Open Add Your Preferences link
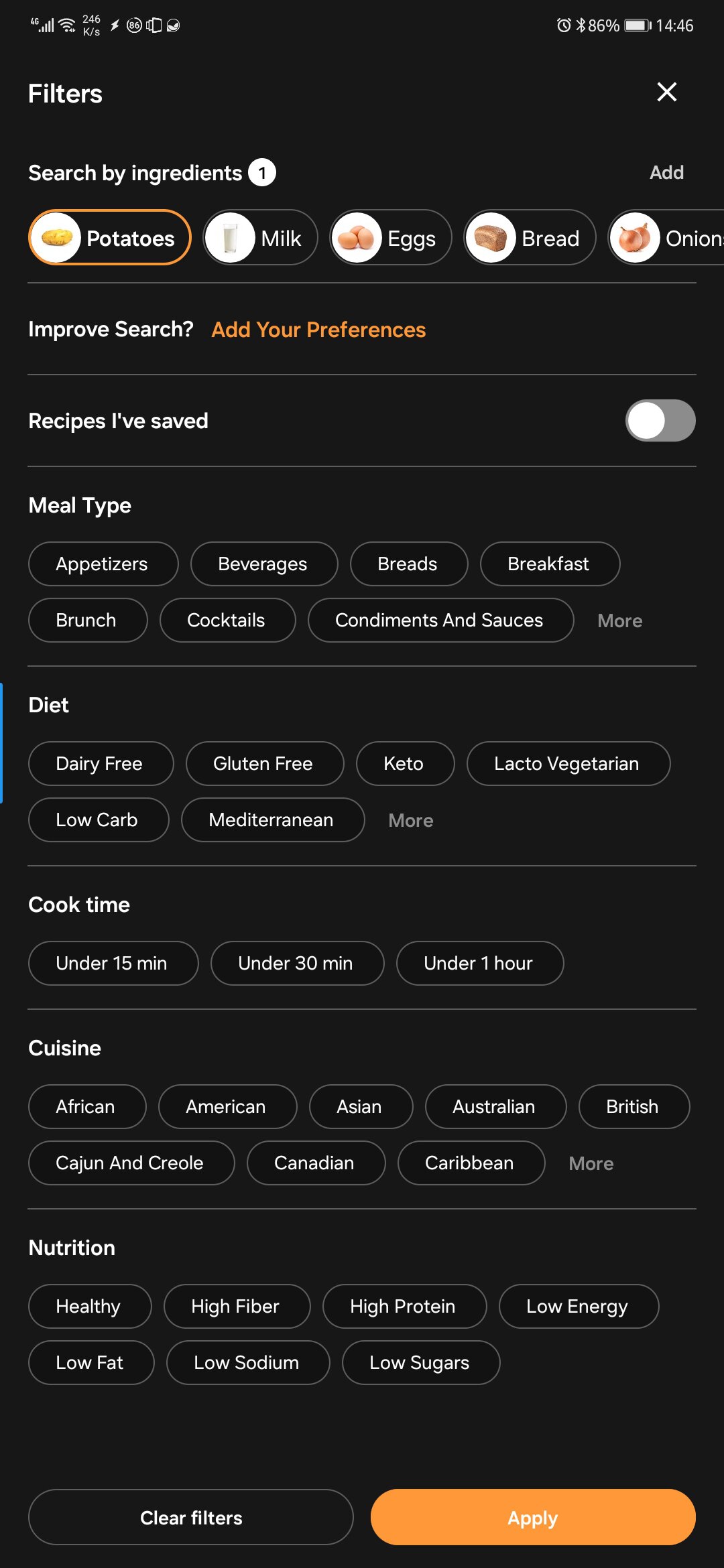This screenshot has width=724, height=1568. [x=318, y=330]
